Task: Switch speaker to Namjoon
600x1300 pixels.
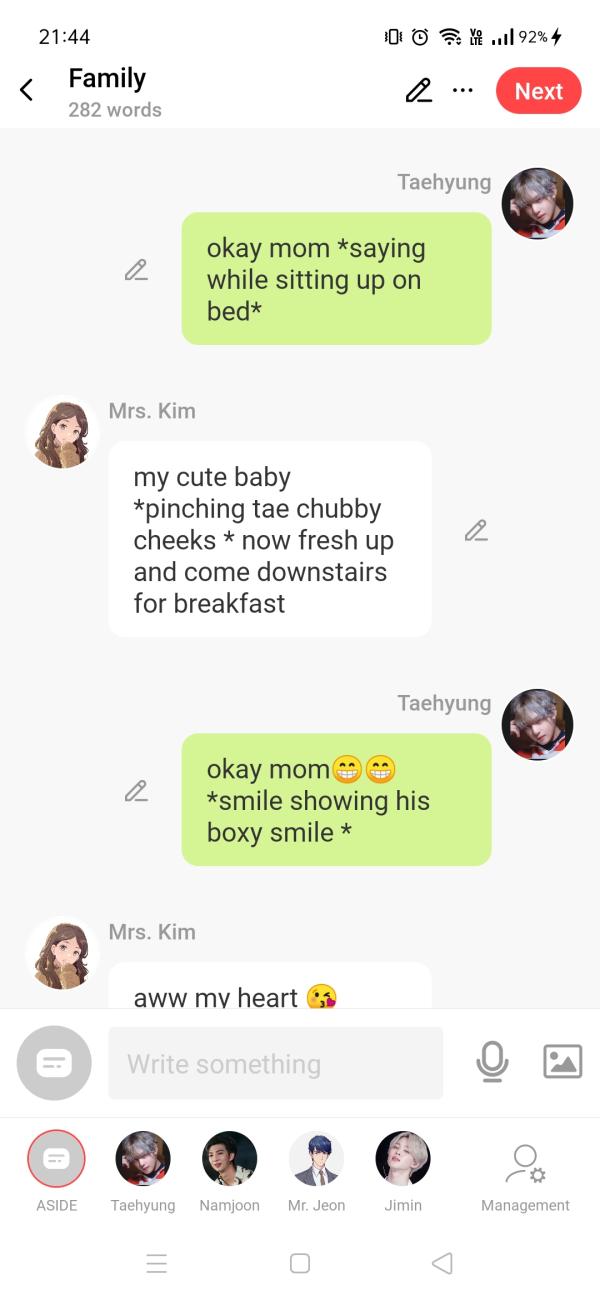Action: click(229, 1159)
